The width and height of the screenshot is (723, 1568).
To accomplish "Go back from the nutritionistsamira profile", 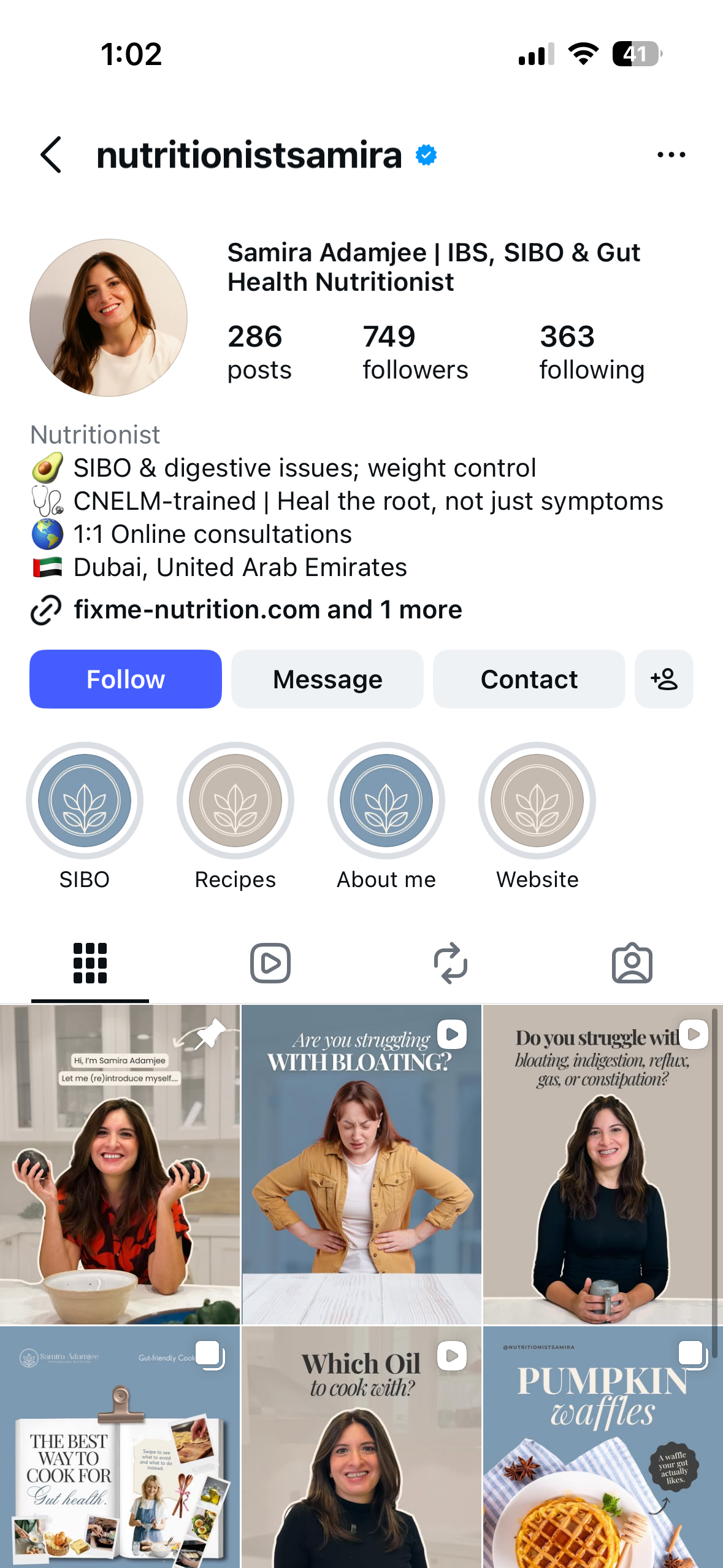I will coord(52,155).
